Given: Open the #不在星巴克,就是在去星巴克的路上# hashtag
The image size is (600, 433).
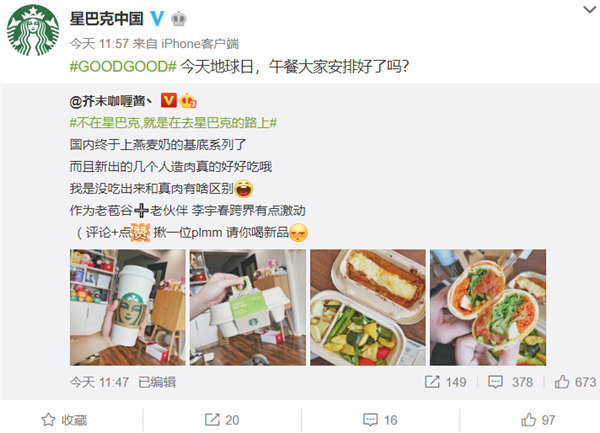Looking at the screenshot, I should (x=173, y=122).
